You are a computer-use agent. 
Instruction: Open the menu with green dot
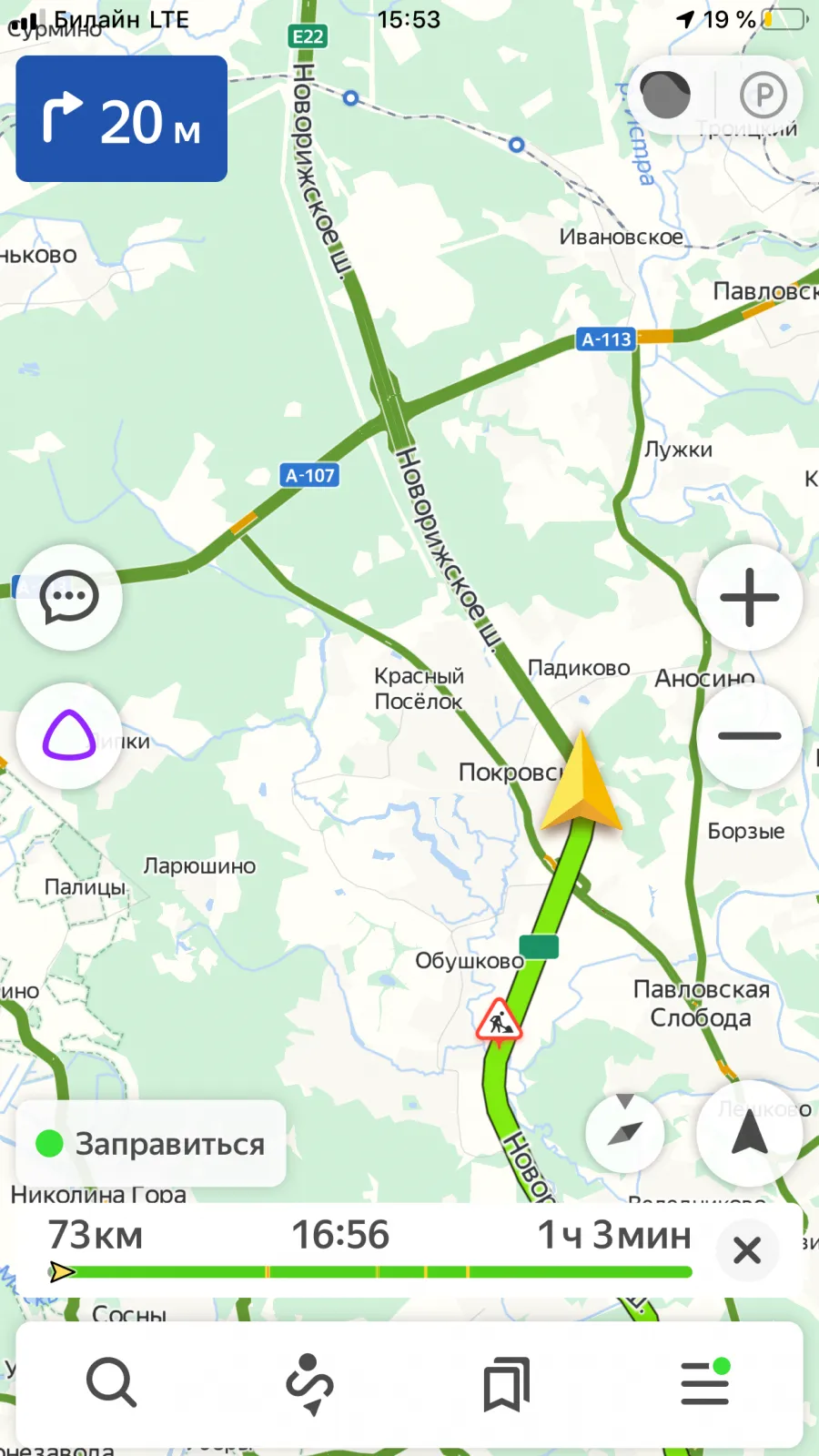point(705,1382)
